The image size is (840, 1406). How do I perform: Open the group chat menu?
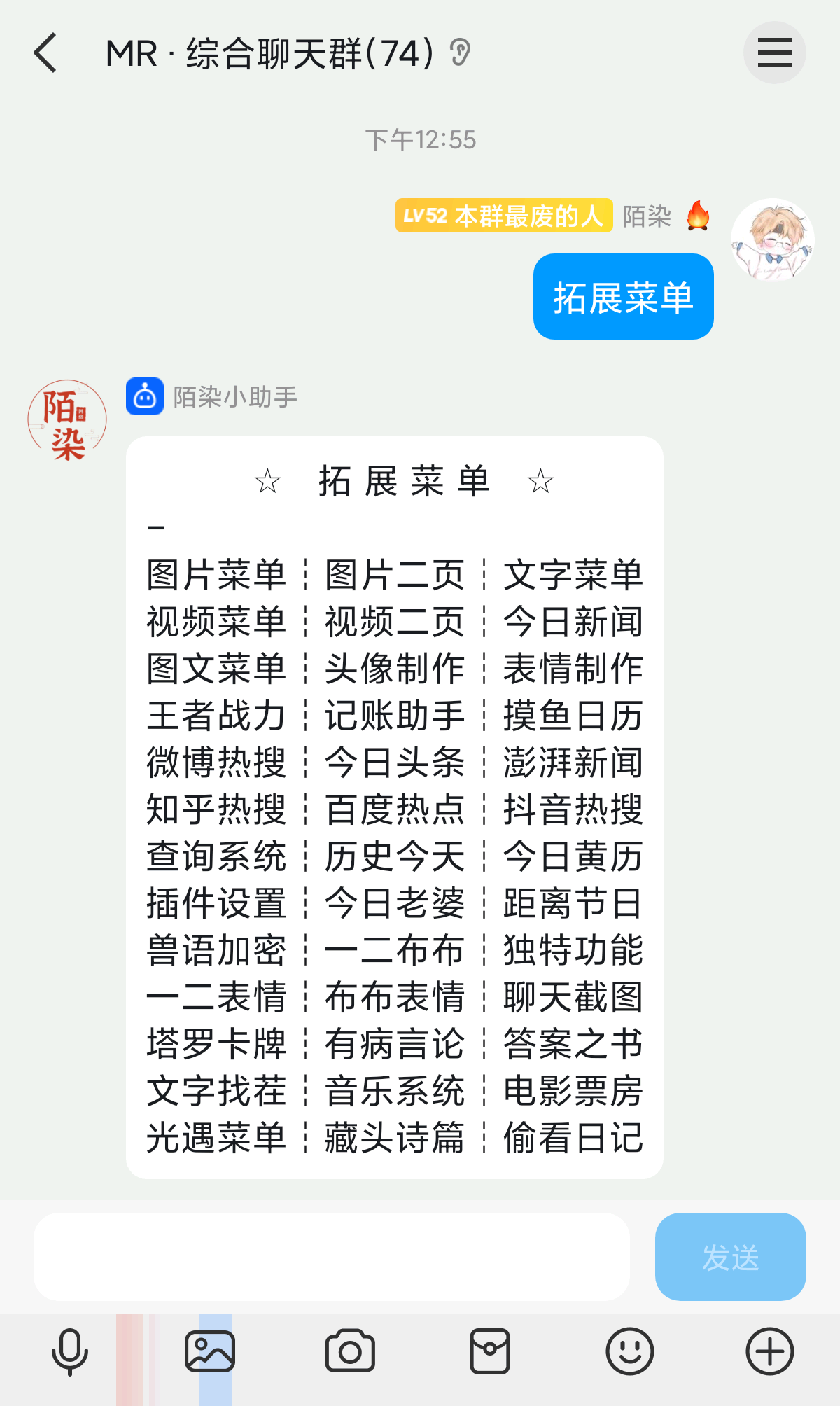(774, 53)
